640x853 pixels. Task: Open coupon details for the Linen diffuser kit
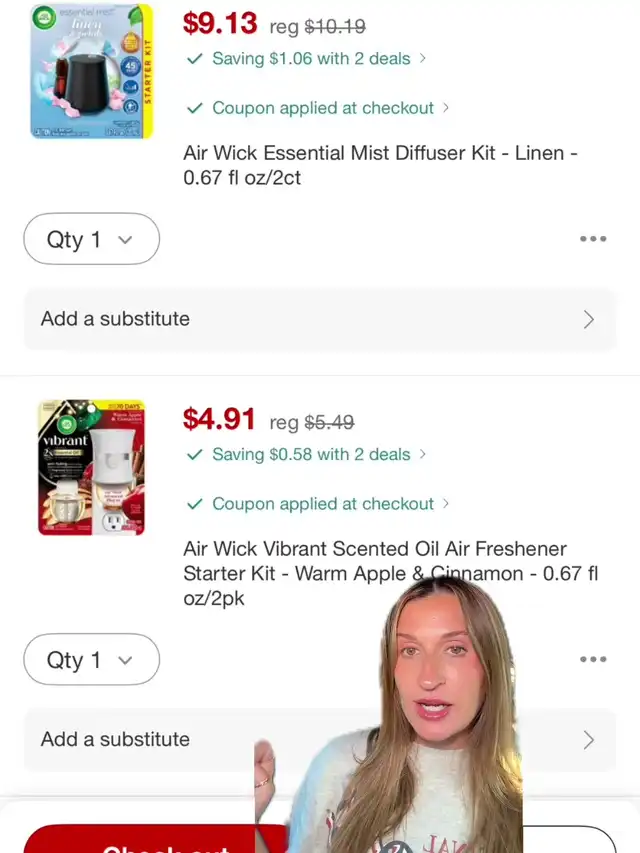coord(318,108)
